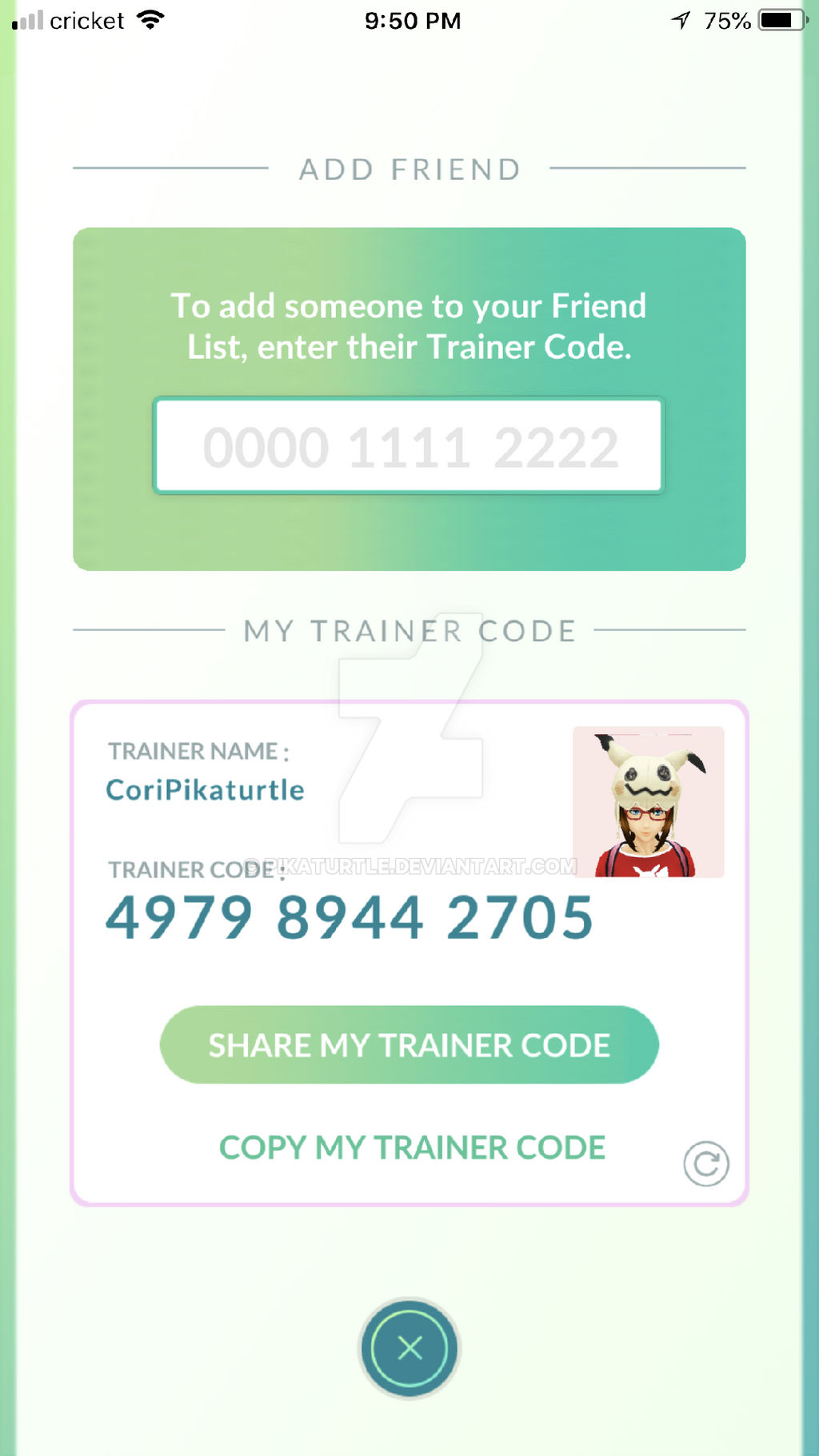819x1456 pixels.
Task: Tap the battery indicator icon
Action: tap(779, 20)
